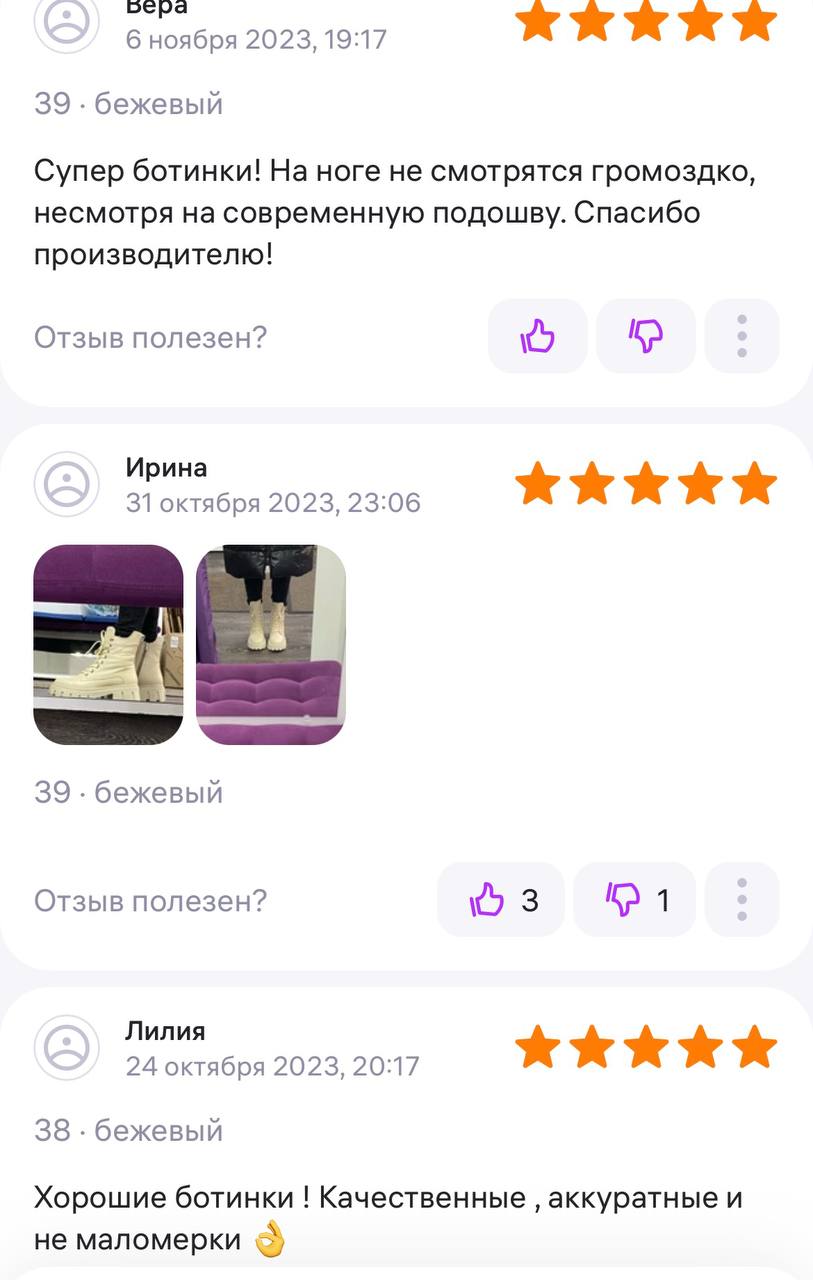Like Ирина's review with 3 likes
The width and height of the screenshot is (813, 1280).
click(x=501, y=900)
